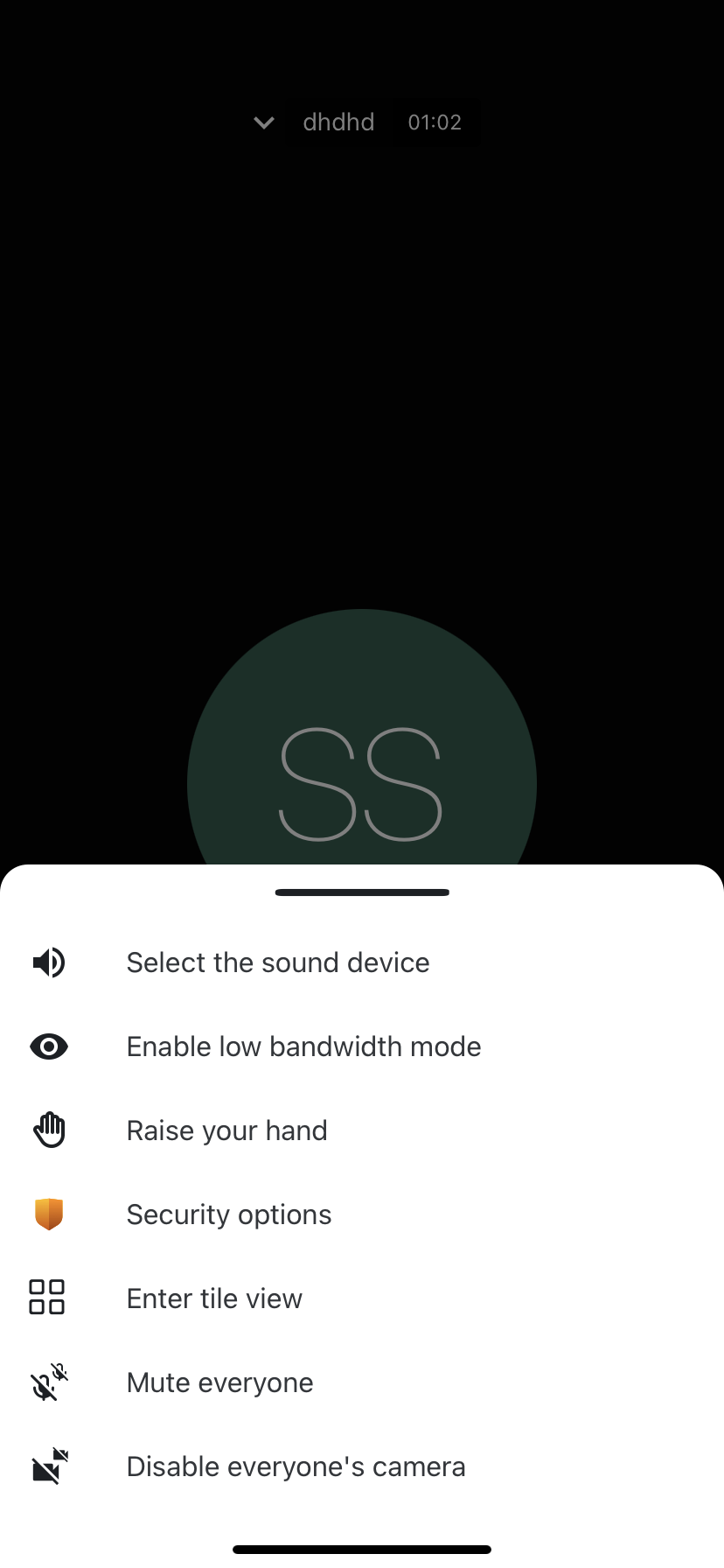Tap the meeting timer showing 01:02
Viewport: 724px width, 1568px height.
(x=434, y=122)
